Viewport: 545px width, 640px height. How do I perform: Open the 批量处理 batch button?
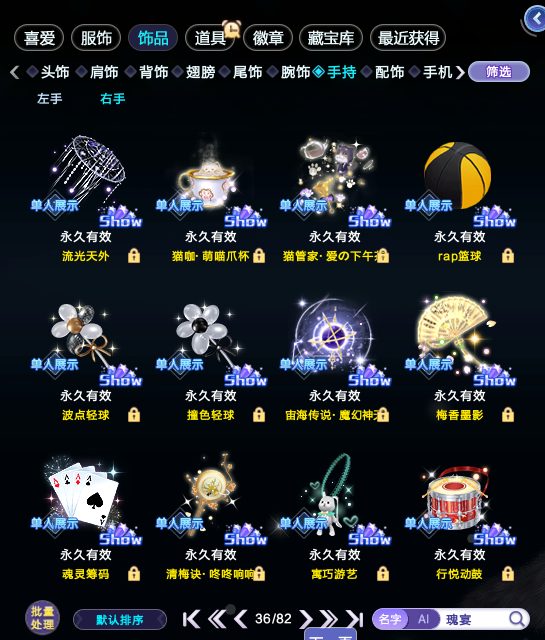[x=42, y=618]
